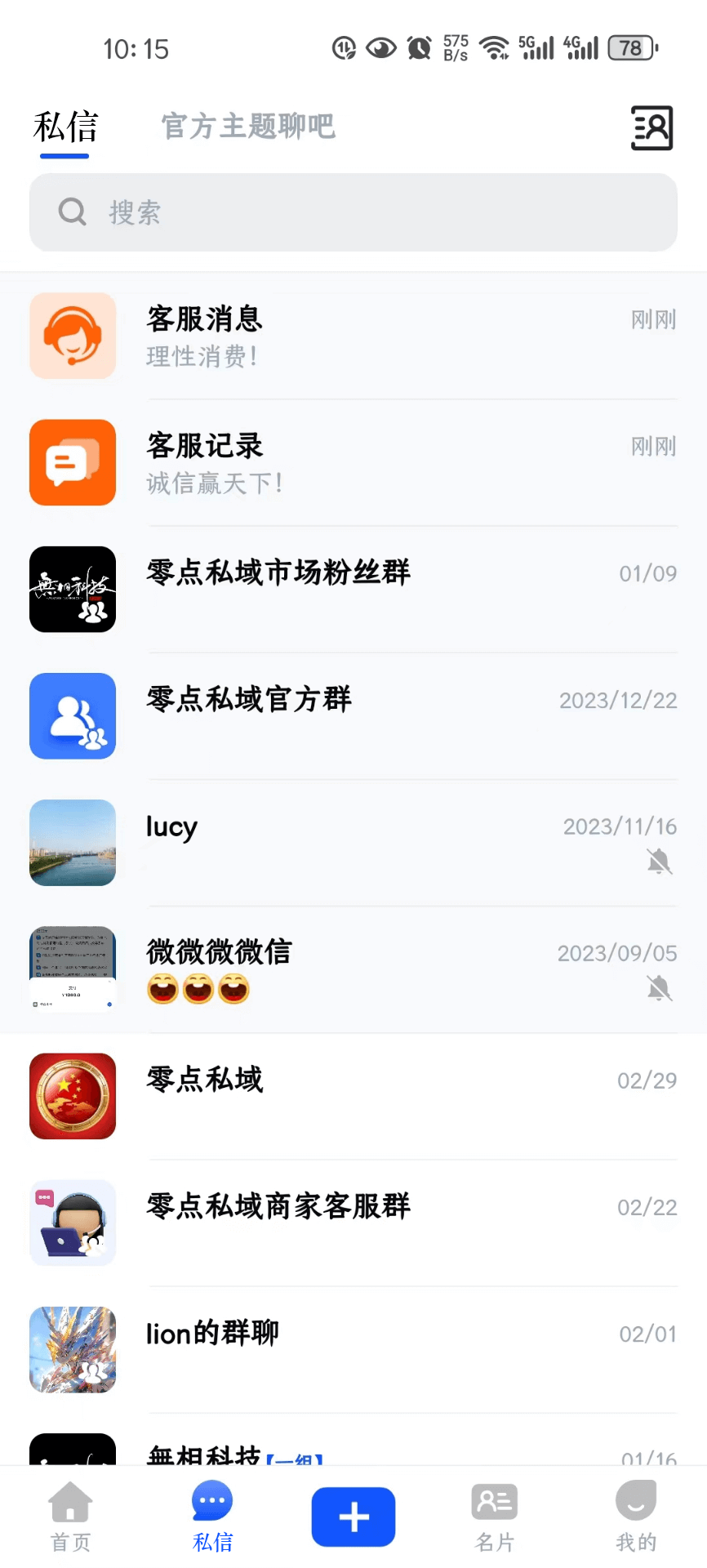Open the contacts icon in the header
Image resolution: width=707 pixels, height=1568 pixels.
651,128
